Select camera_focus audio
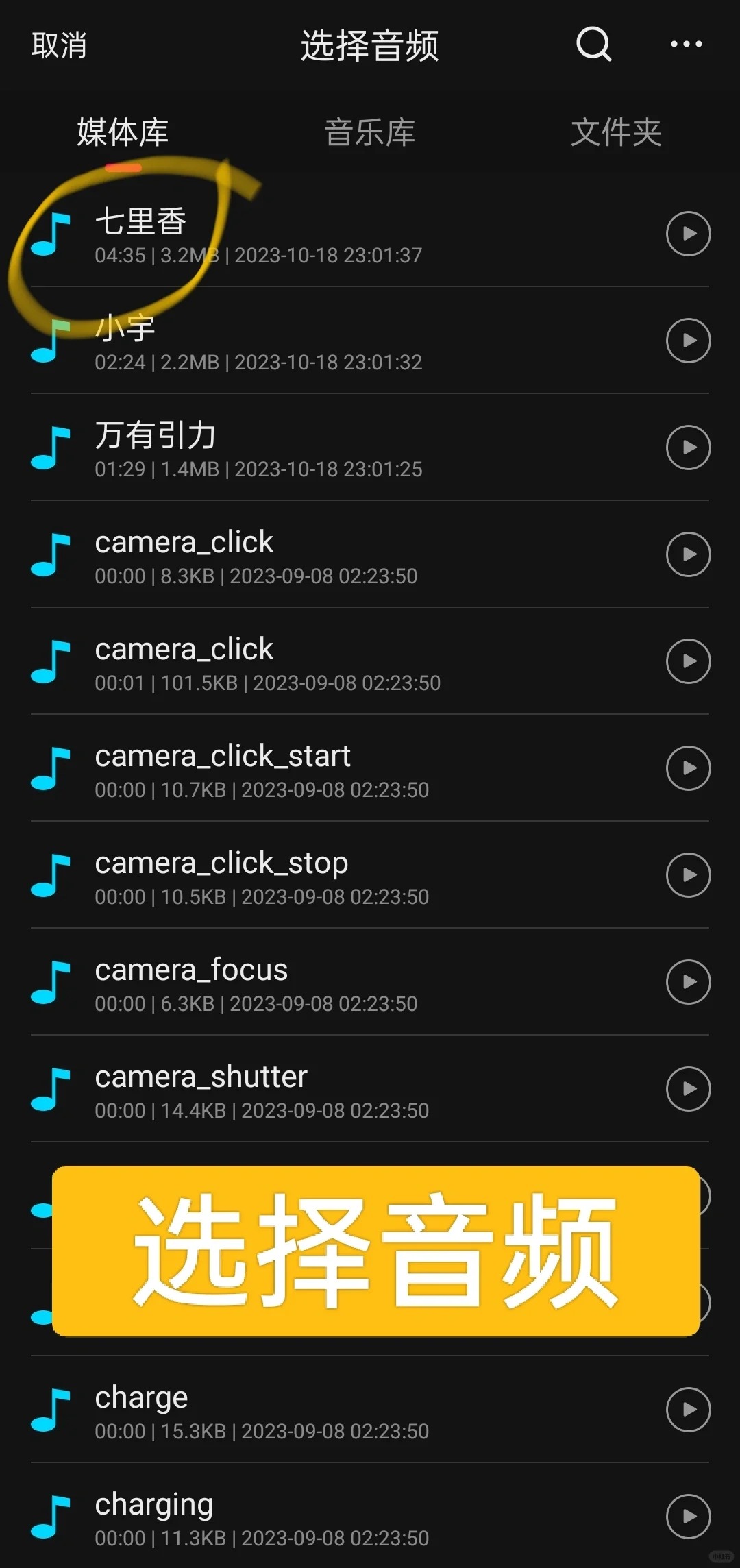 (370, 982)
